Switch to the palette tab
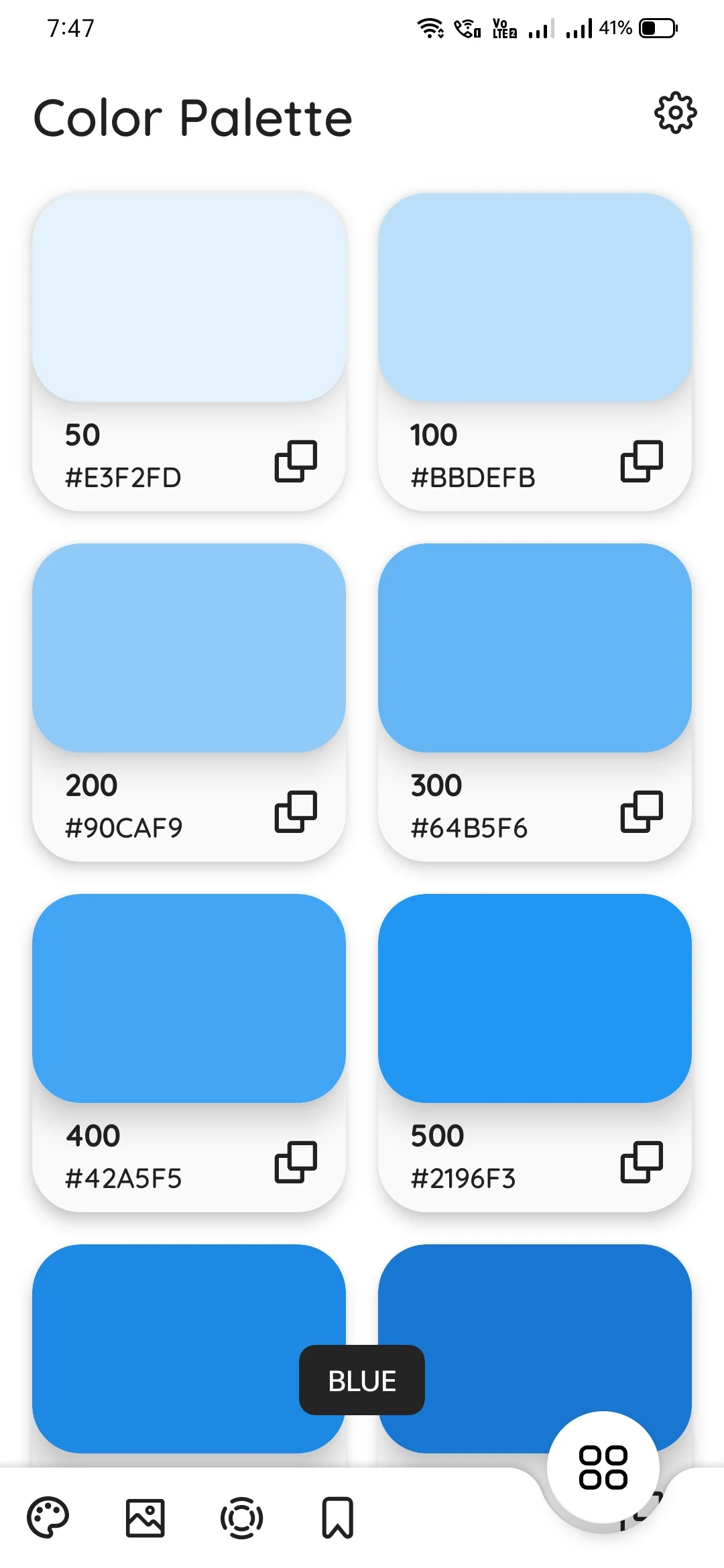 pos(48,1517)
